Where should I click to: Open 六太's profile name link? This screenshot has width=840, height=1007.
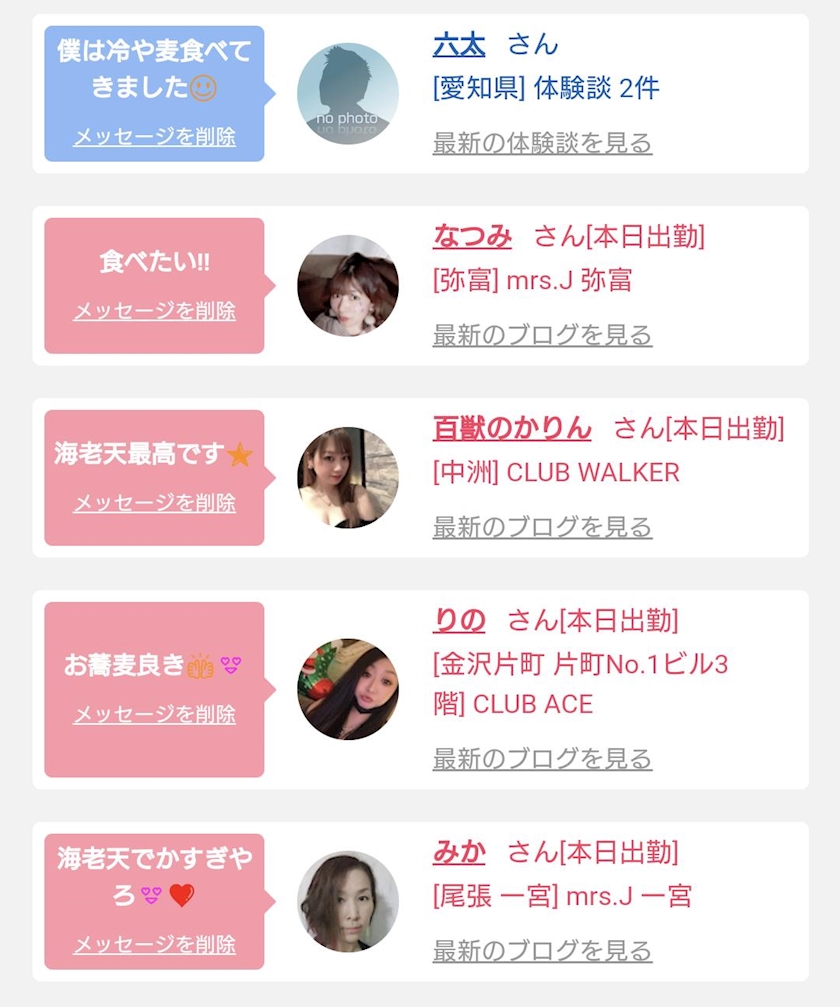pos(459,45)
